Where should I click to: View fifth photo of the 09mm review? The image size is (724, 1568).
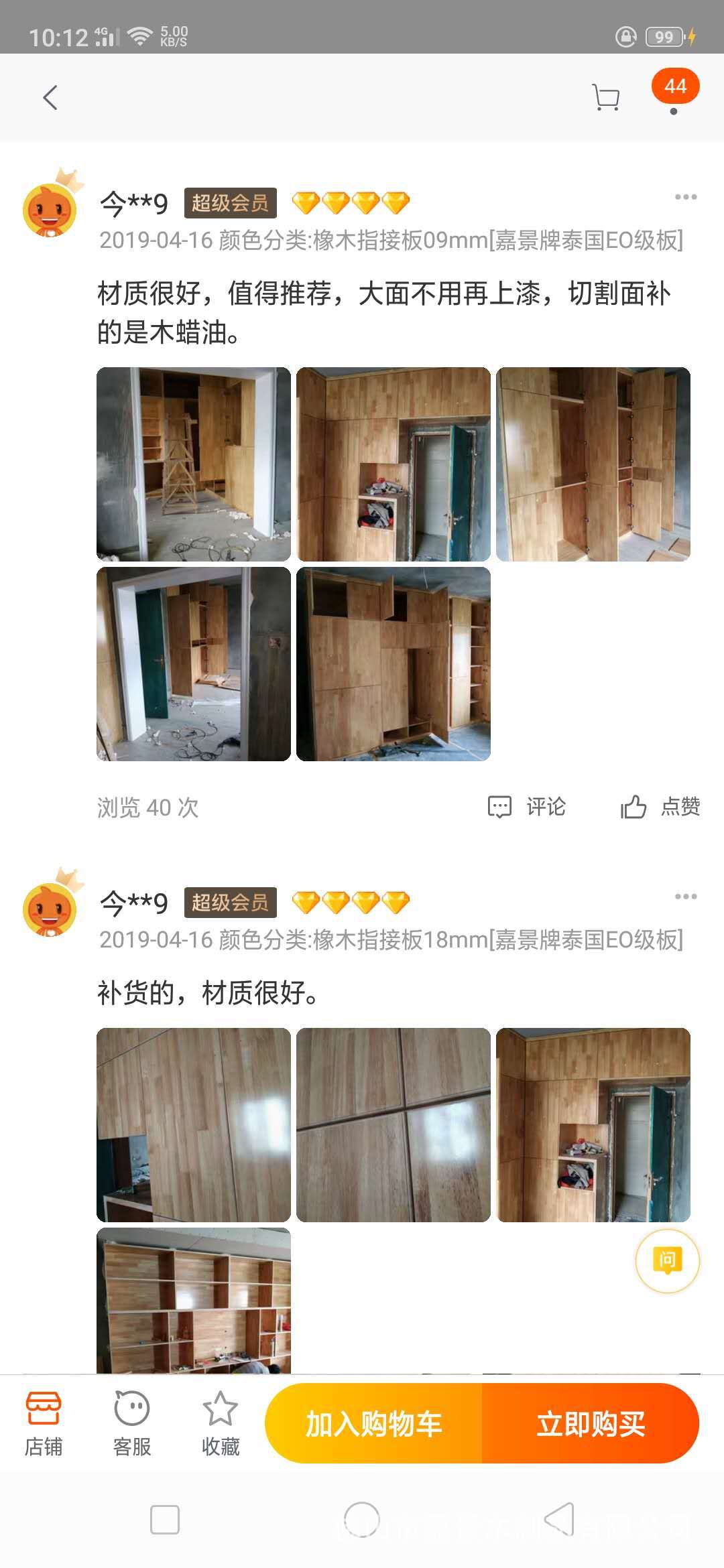click(394, 663)
